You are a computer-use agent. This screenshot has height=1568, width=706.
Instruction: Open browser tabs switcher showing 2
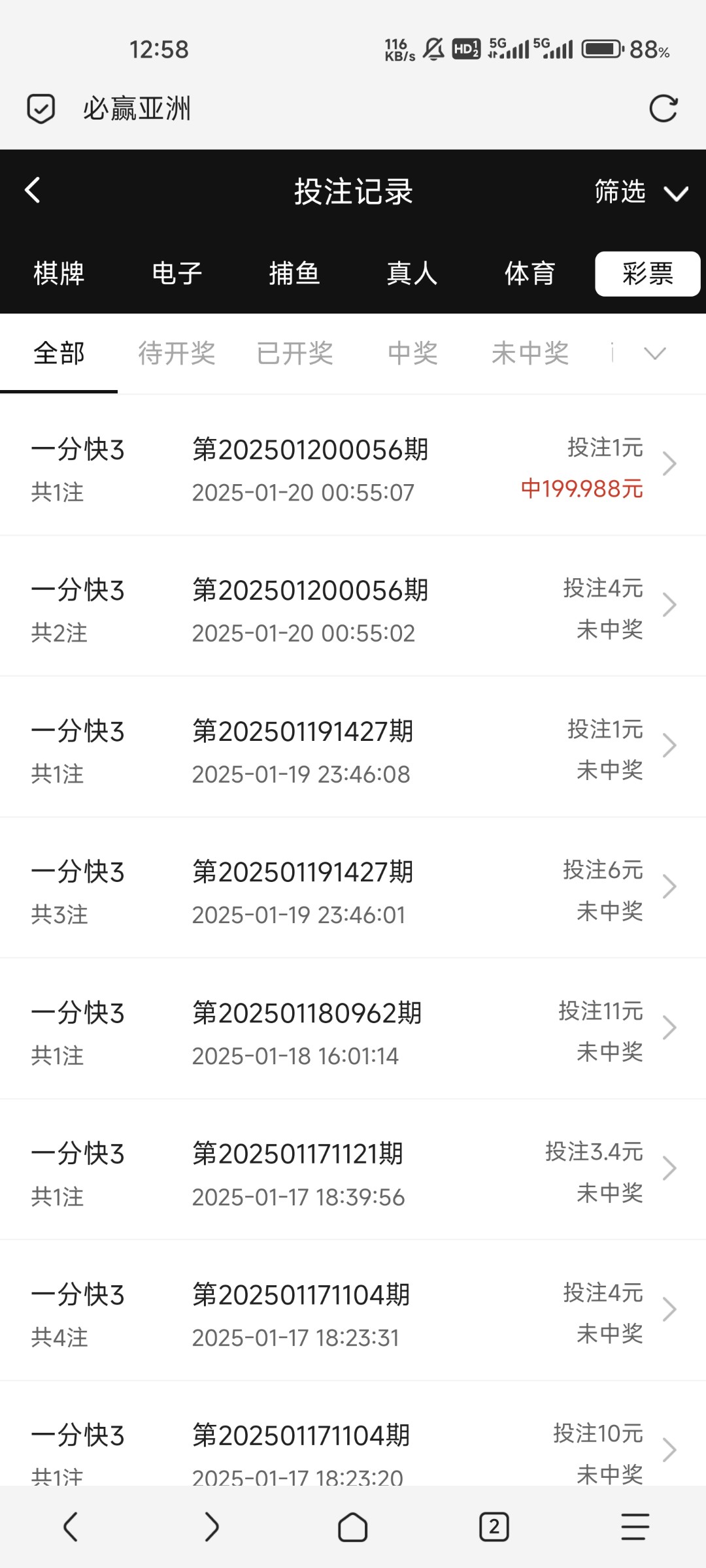click(x=494, y=1527)
